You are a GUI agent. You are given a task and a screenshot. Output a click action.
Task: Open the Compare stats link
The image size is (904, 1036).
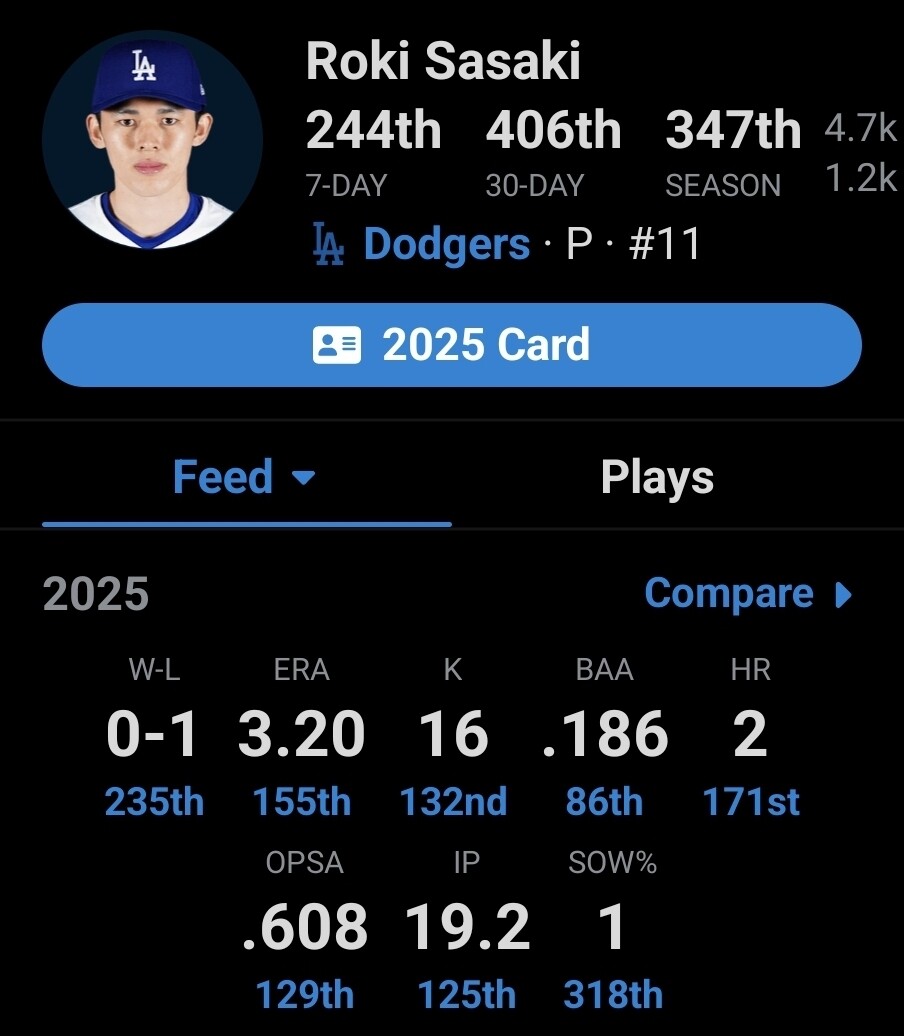click(748, 594)
